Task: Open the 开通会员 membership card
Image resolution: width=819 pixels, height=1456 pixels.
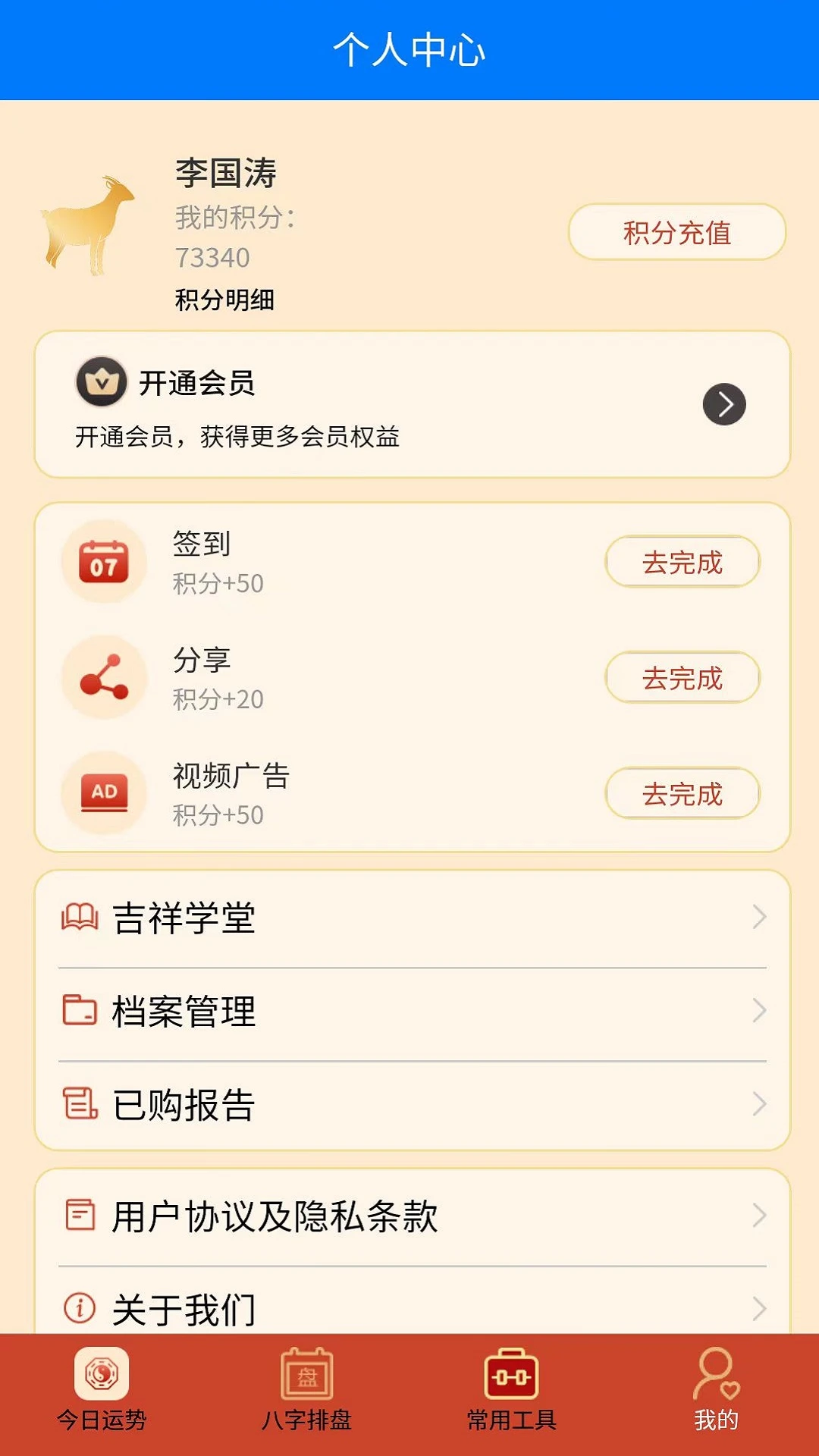Action: pyautogui.click(x=413, y=405)
